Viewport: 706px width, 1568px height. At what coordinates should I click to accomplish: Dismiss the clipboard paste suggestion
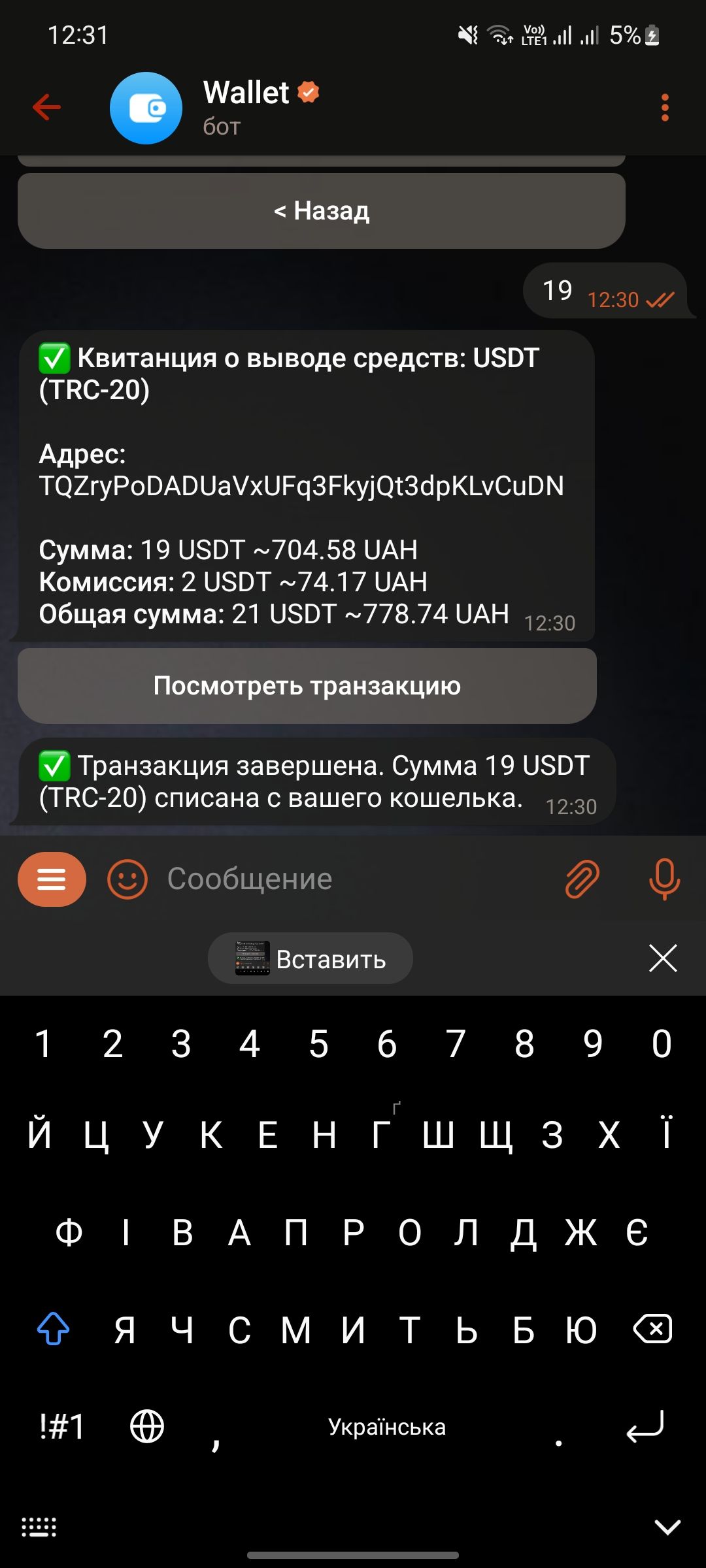pos(663,958)
